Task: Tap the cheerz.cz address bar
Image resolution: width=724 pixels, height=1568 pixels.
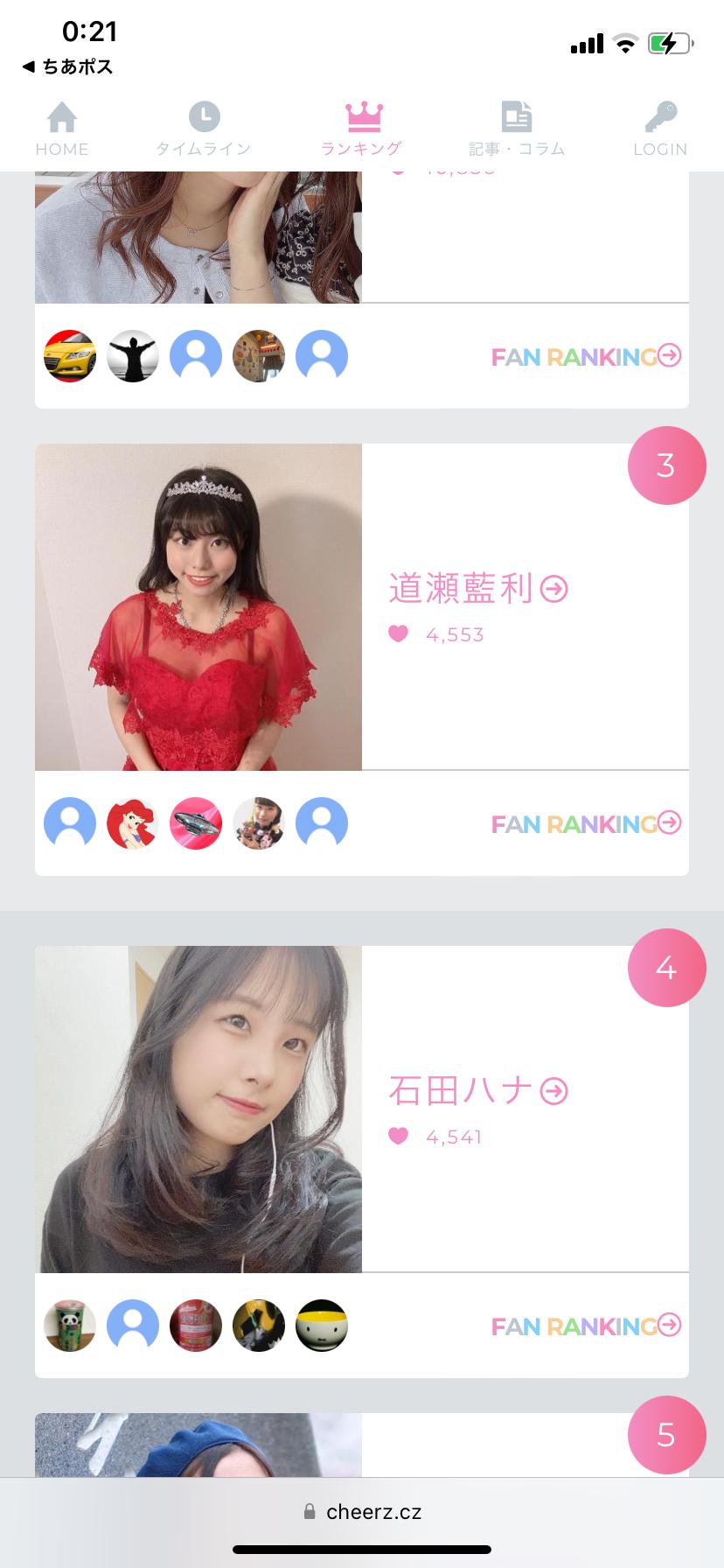Action: pyautogui.click(x=362, y=1512)
